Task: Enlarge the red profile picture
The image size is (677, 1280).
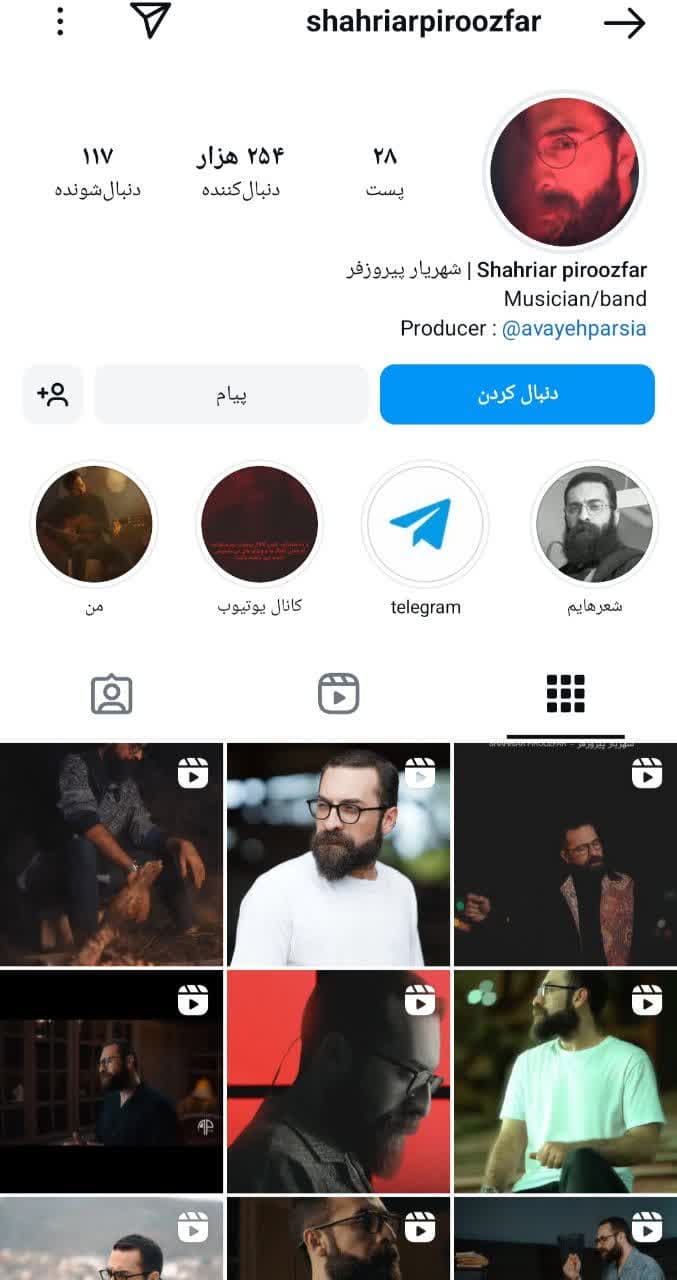Action: click(x=564, y=172)
